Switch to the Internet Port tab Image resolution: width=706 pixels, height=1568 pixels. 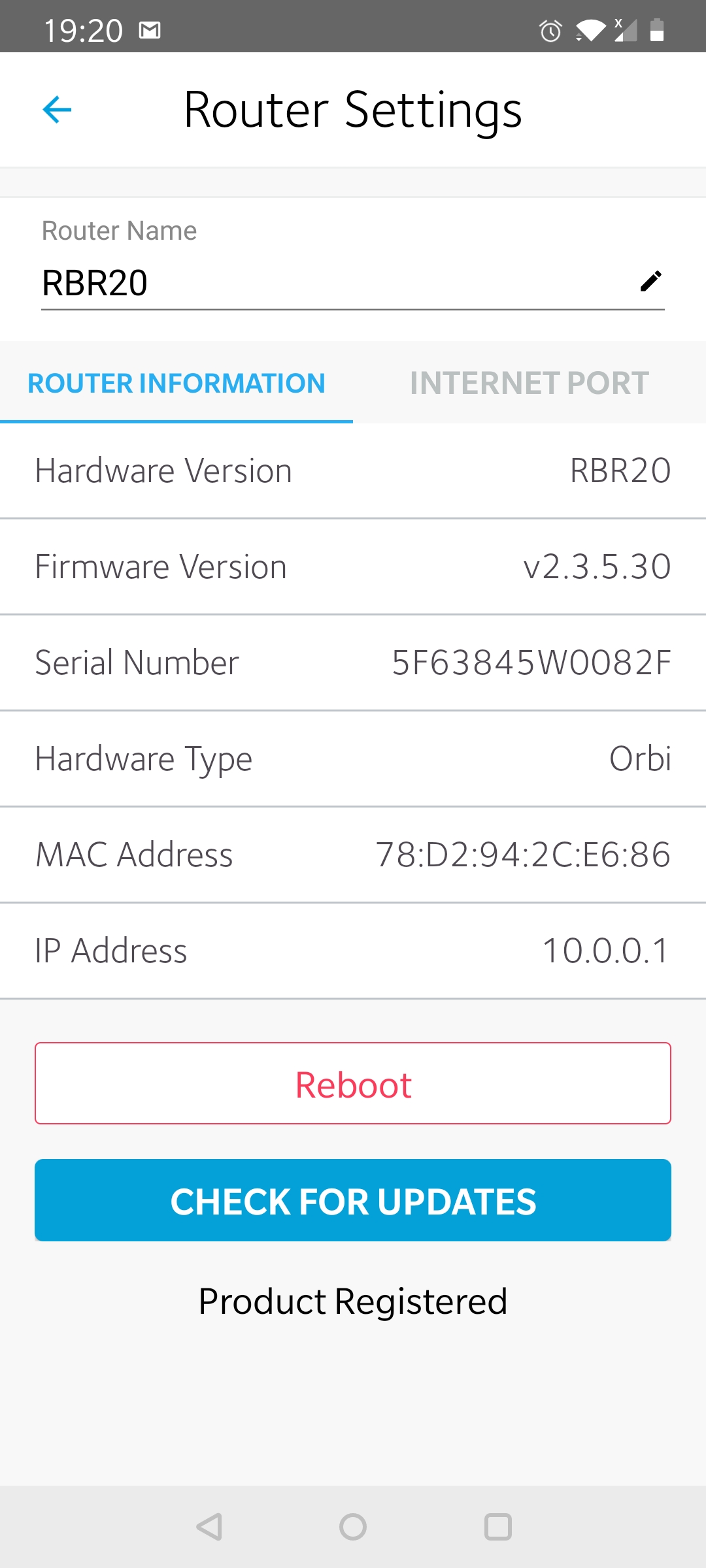(529, 384)
